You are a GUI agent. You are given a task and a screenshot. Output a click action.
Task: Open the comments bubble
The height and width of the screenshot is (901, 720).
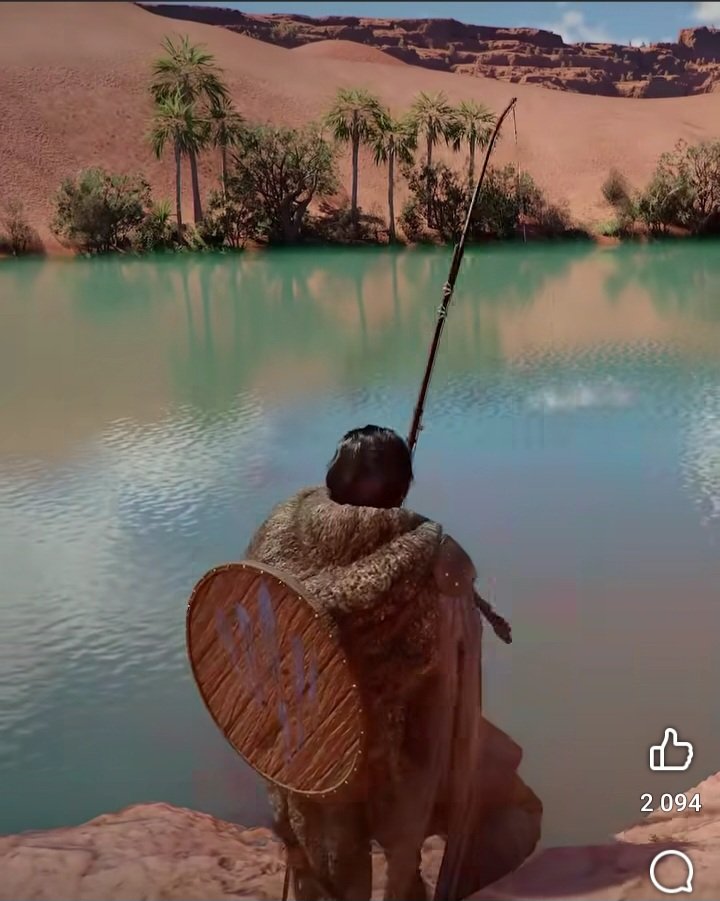click(671, 871)
